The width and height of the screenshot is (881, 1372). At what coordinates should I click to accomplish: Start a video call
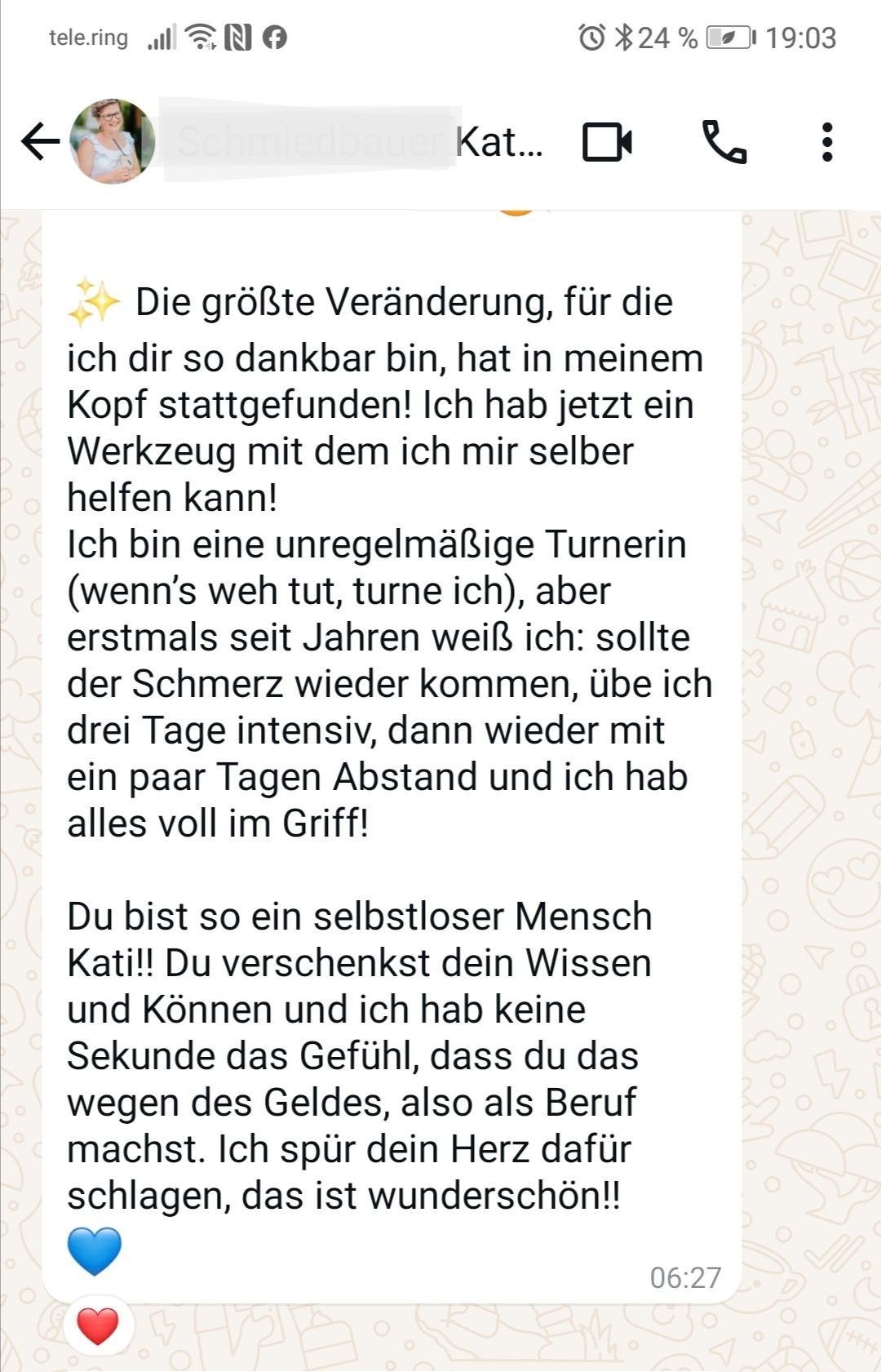tap(608, 142)
